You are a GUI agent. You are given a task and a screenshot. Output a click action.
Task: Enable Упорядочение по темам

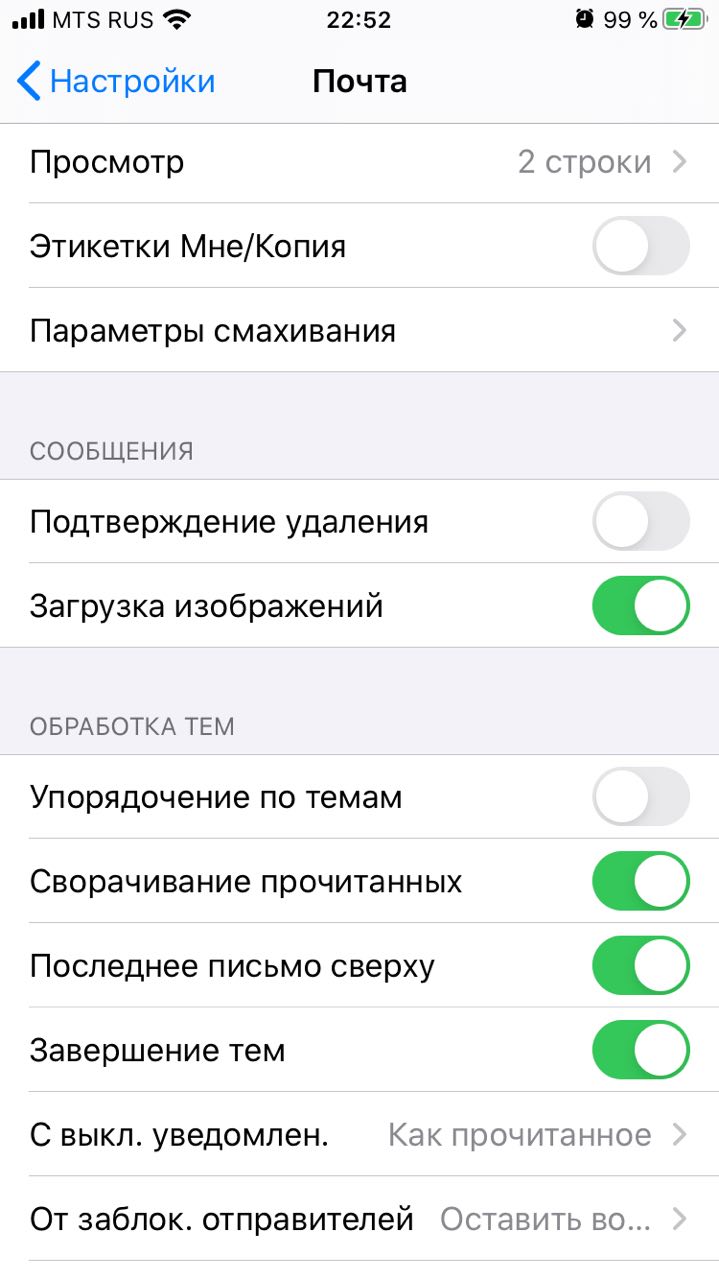tap(640, 797)
